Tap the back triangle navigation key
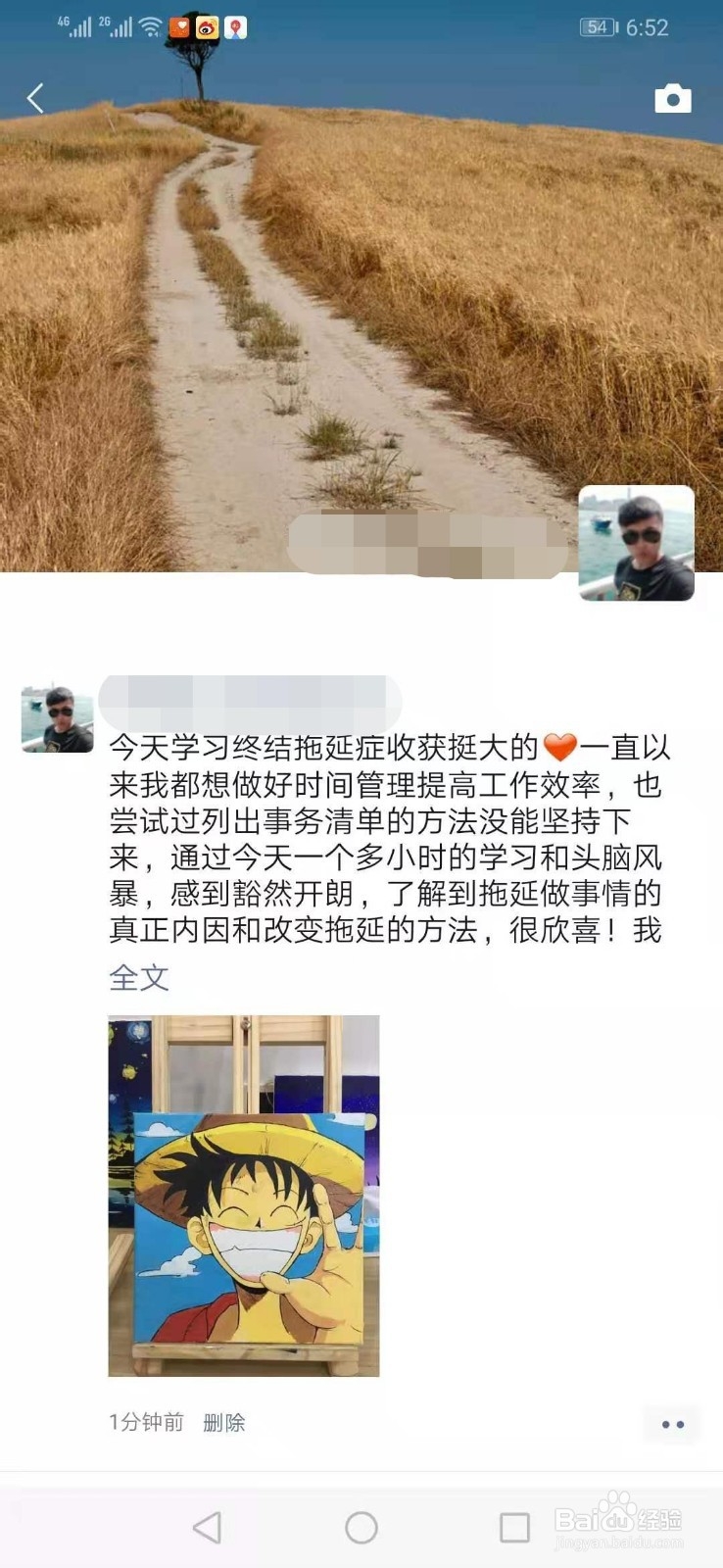This screenshot has width=723, height=1568. (x=206, y=1527)
